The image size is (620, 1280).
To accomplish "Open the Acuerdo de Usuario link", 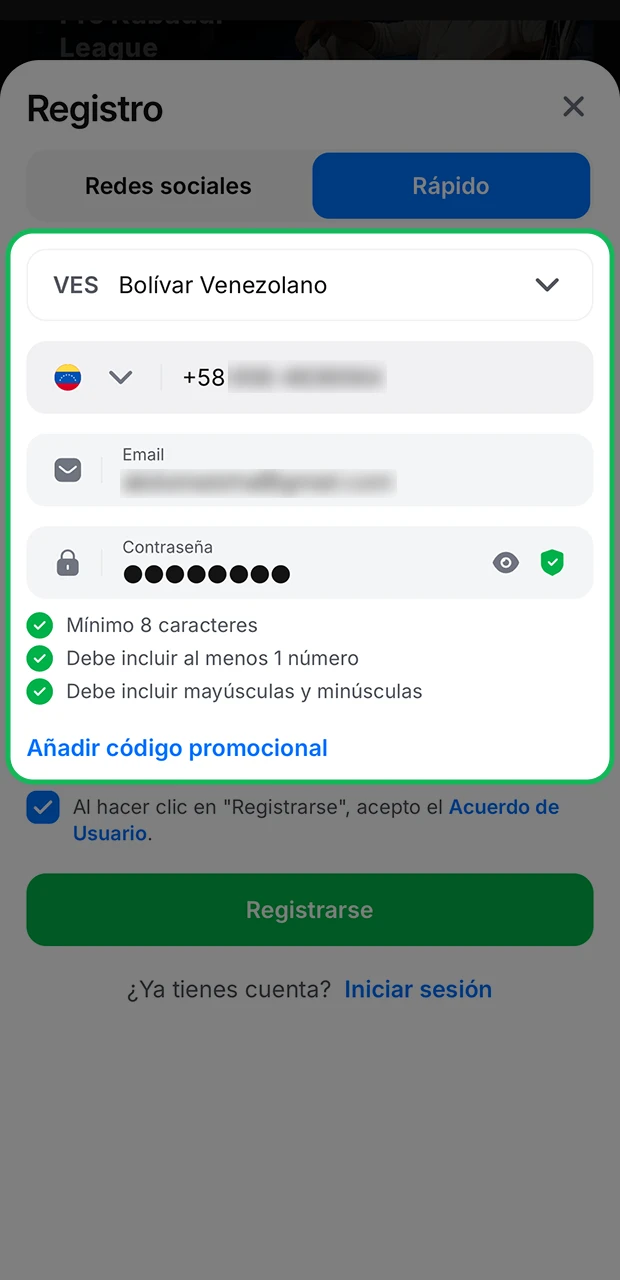I will pyautogui.click(x=503, y=807).
